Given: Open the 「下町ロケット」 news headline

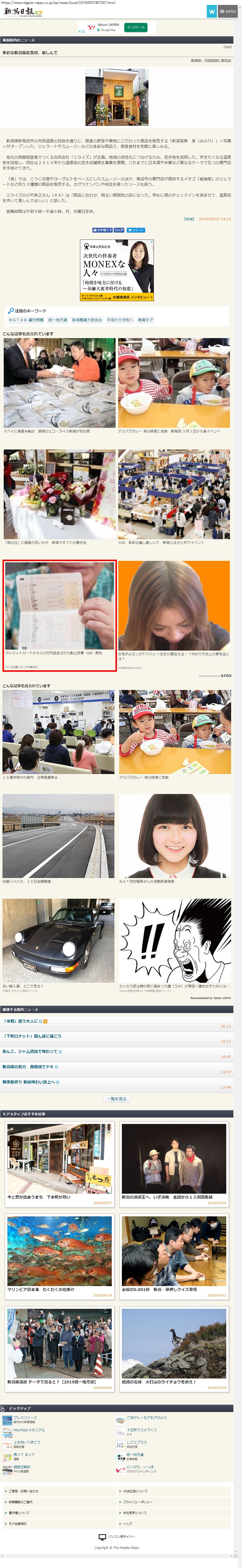Looking at the screenshot, I should 32,1036.
